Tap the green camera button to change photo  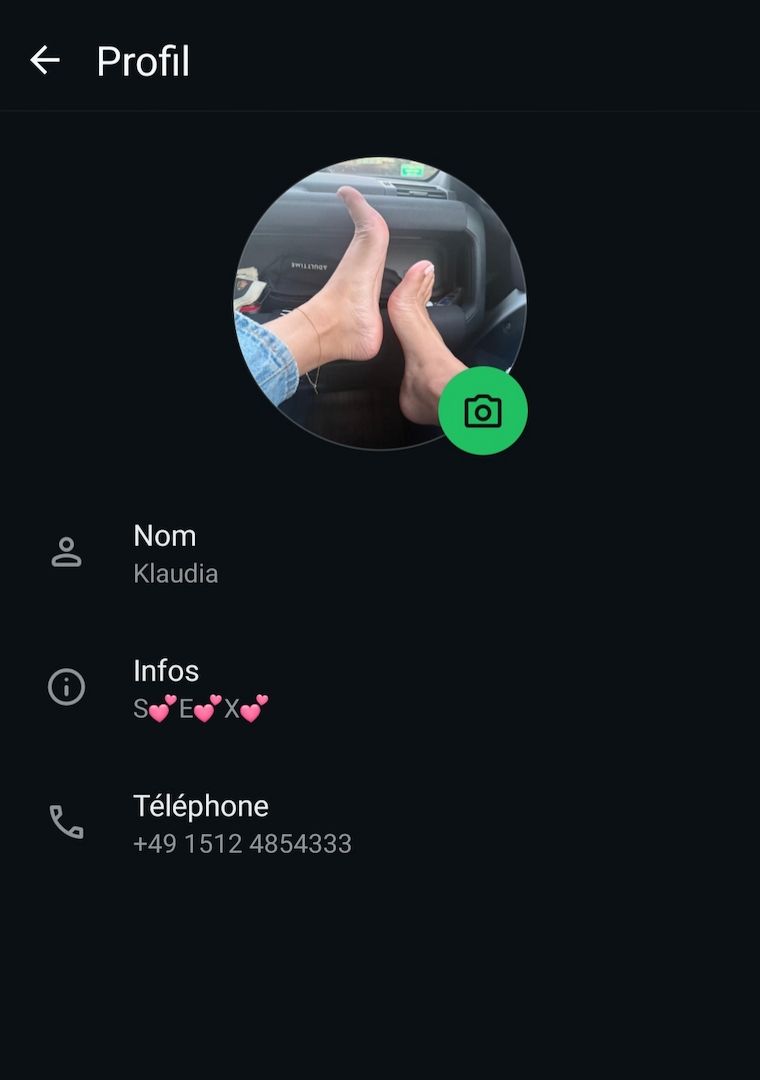(x=483, y=411)
